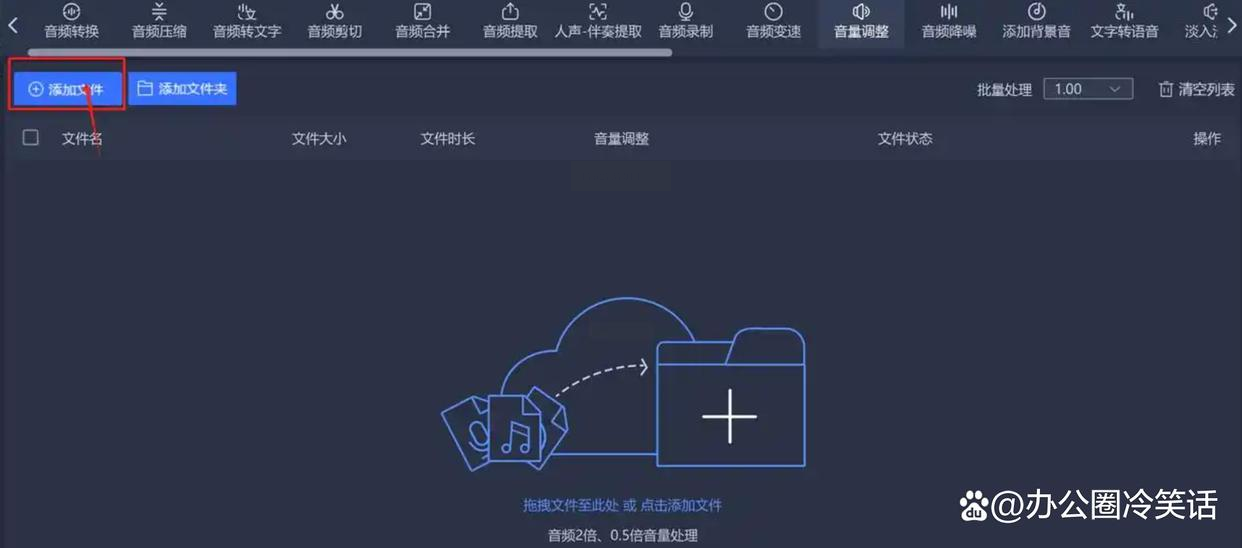This screenshot has height=548, width=1242.
Task: Open the 人声-伴奏提取 tab
Action: [598, 21]
